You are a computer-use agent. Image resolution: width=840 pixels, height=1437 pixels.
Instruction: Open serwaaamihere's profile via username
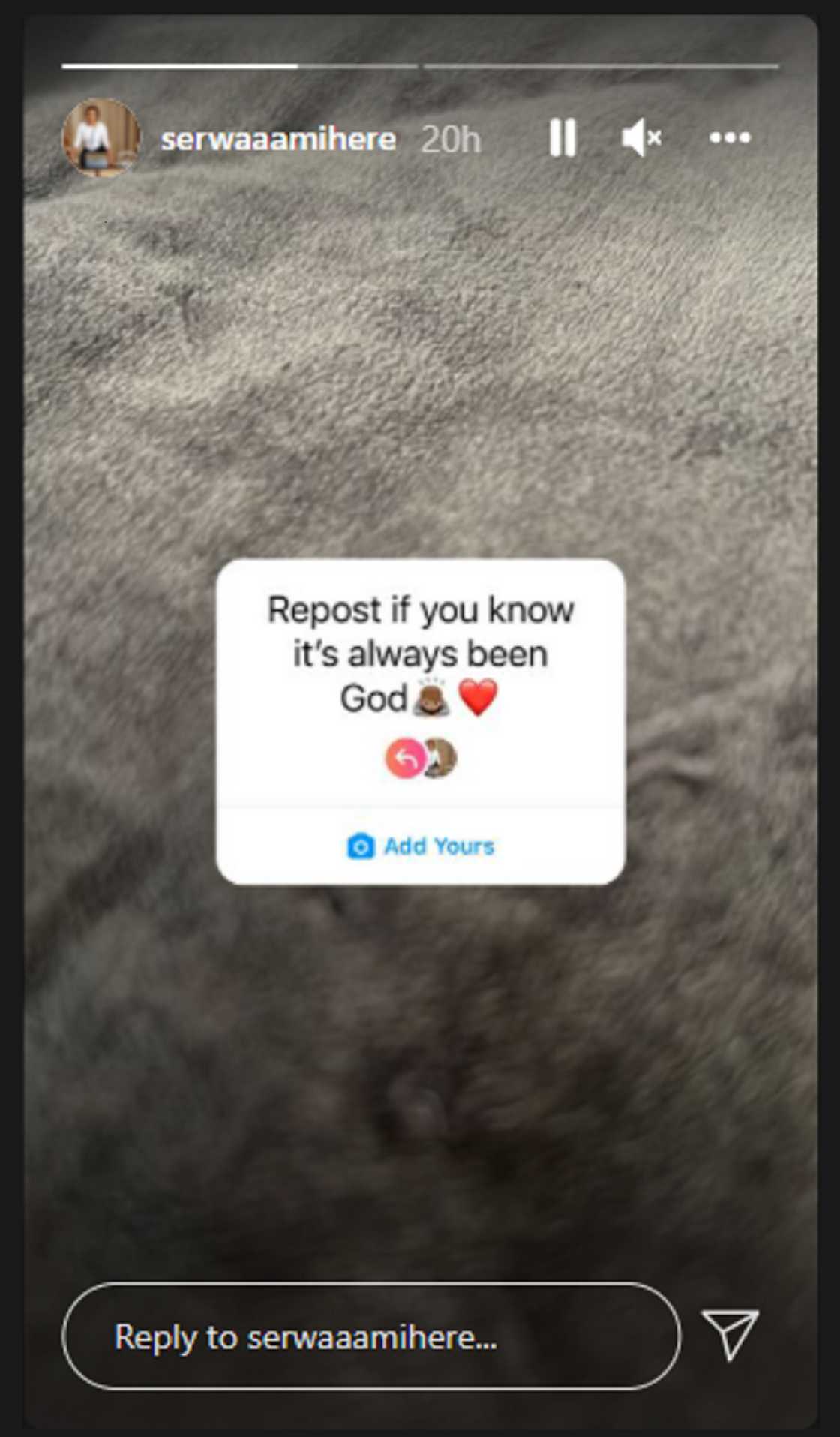pyautogui.click(x=278, y=139)
